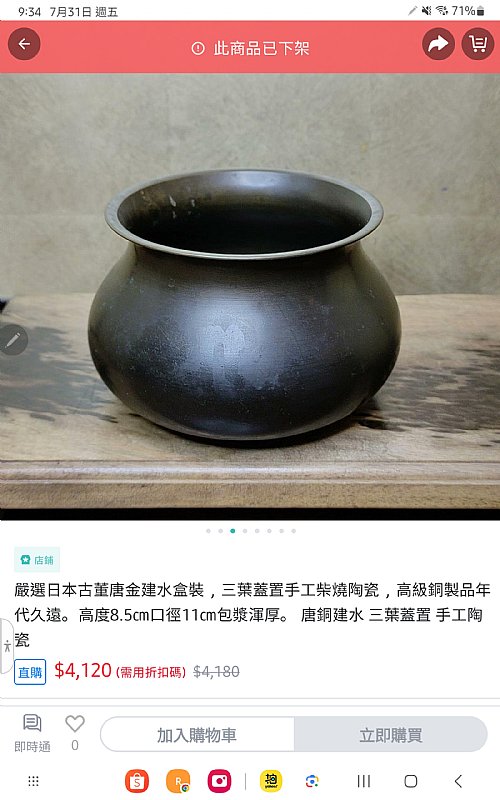The image size is (500, 800).
Task: Open the app drawer grid
Action: [33, 781]
